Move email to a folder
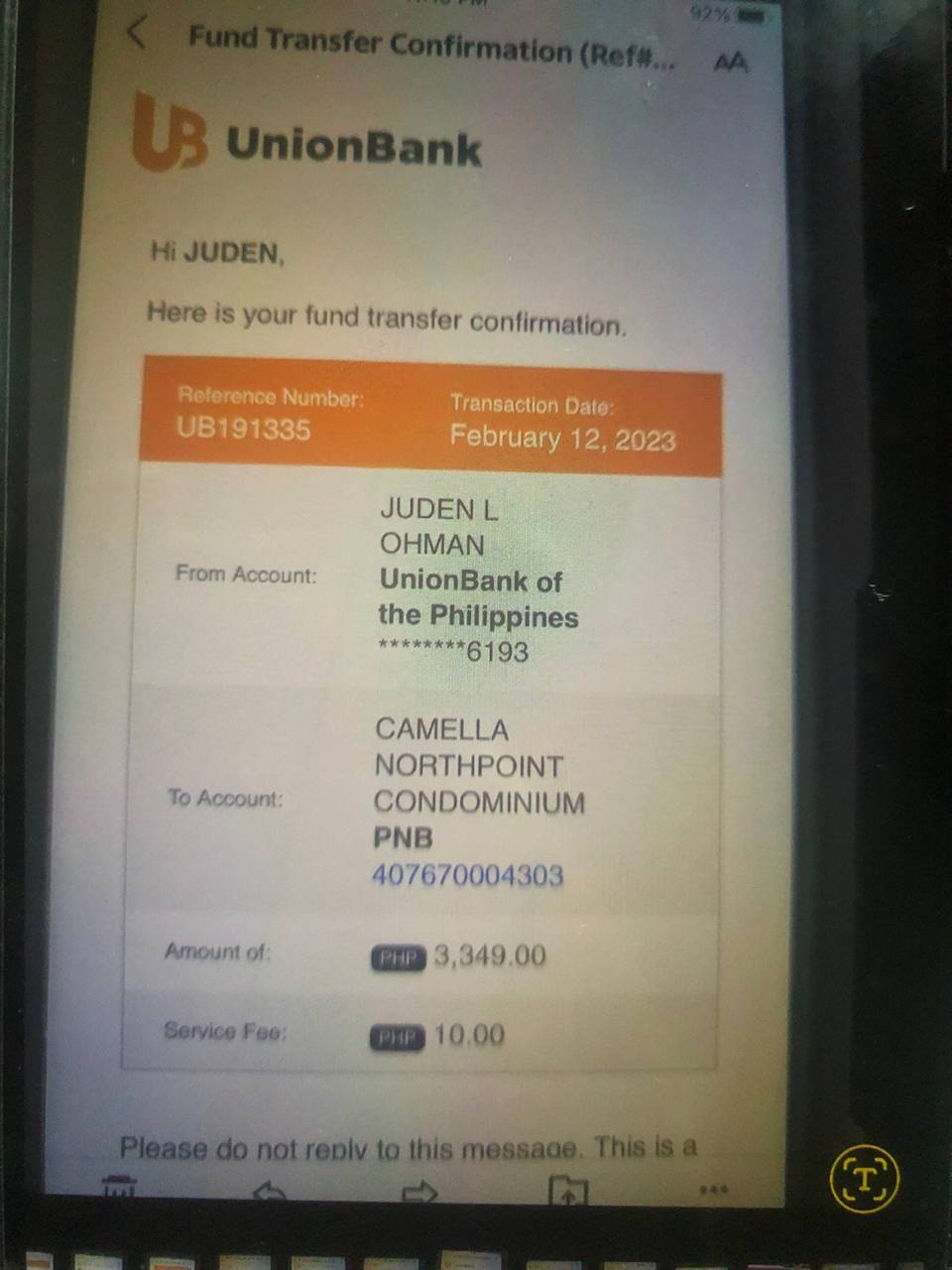The width and height of the screenshot is (952, 1270). point(568,1190)
